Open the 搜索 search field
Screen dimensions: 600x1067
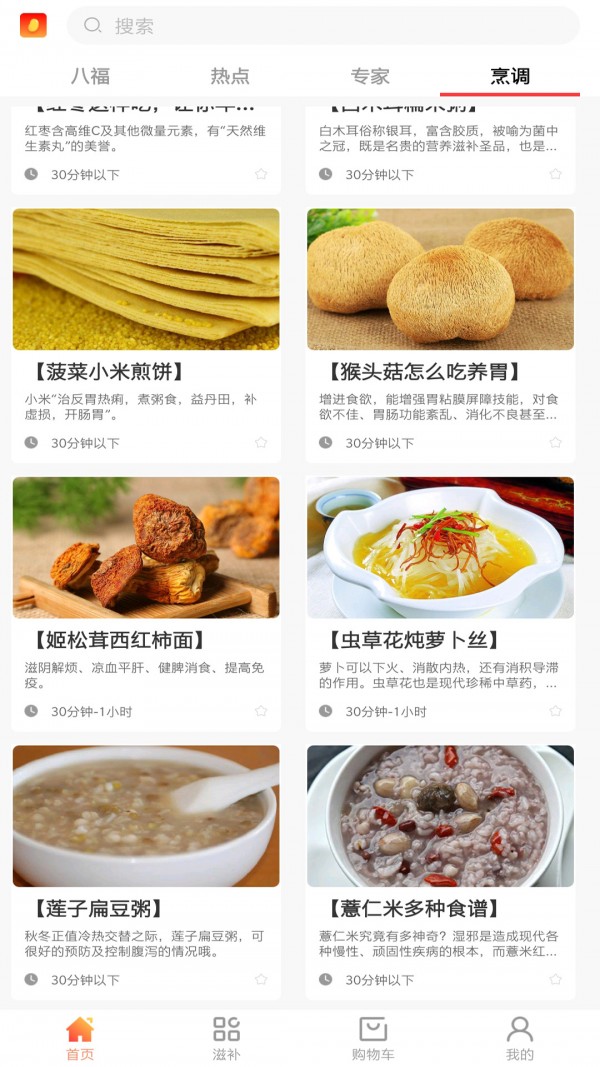(x=322, y=26)
